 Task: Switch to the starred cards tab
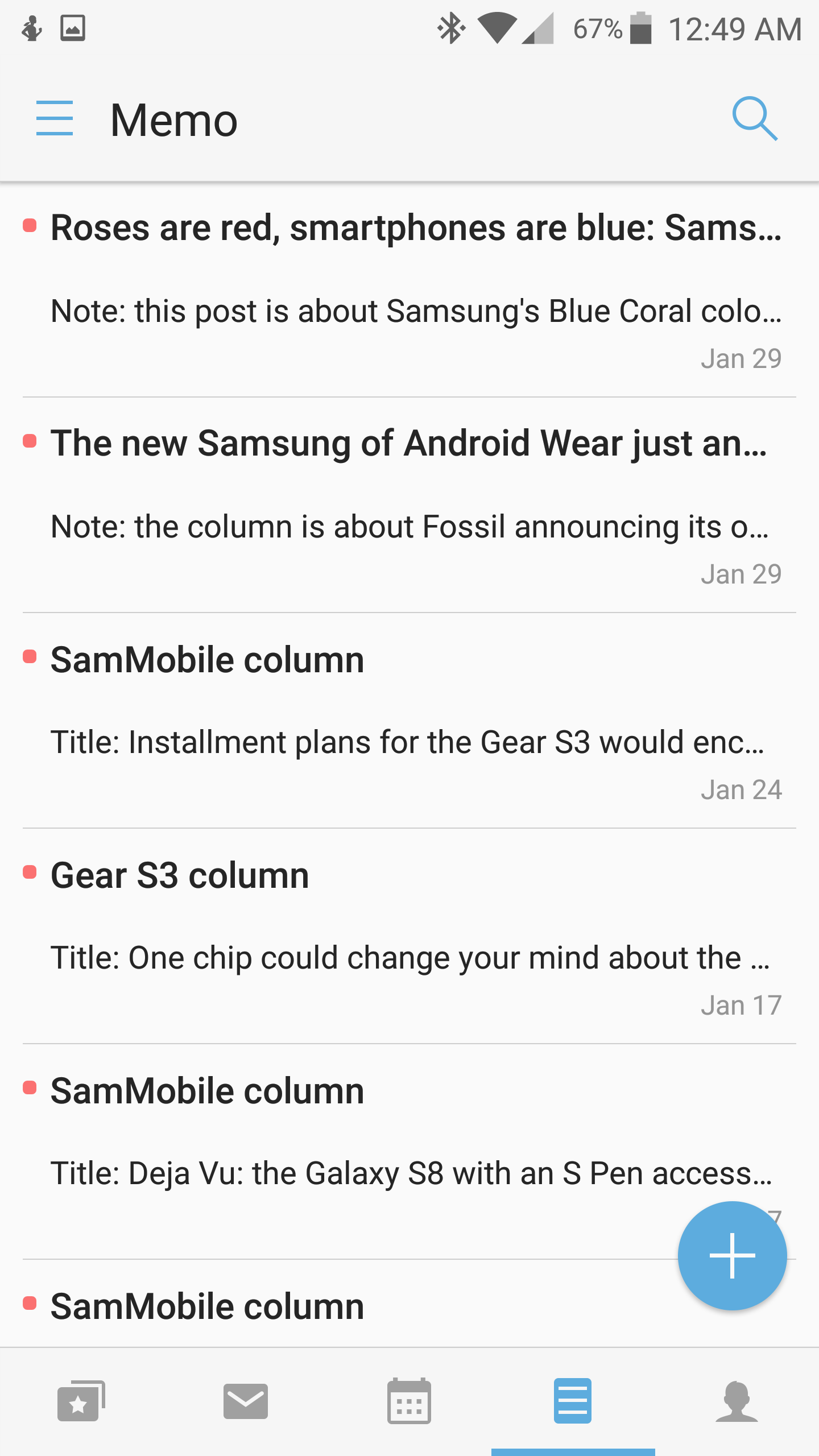click(x=82, y=1401)
